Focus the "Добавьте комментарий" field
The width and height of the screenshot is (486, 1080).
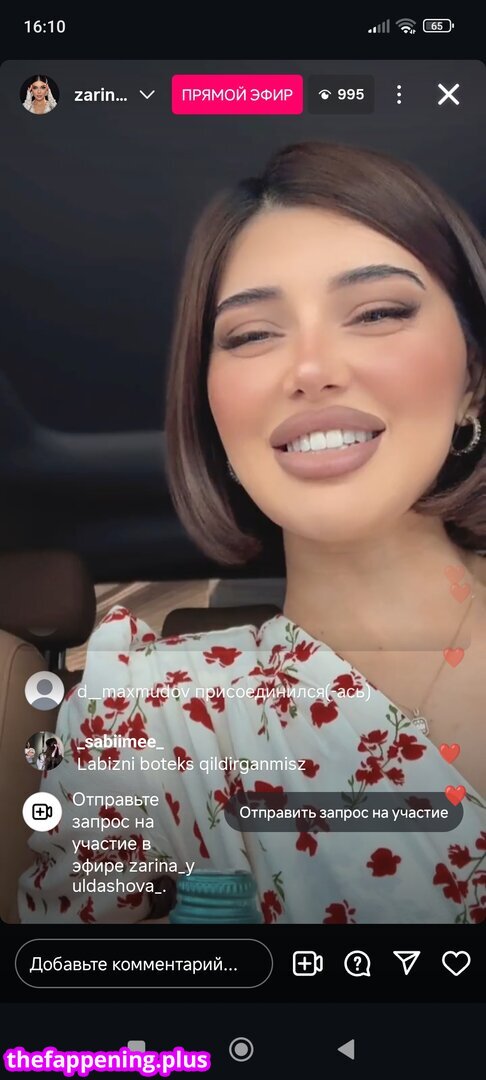coord(144,964)
